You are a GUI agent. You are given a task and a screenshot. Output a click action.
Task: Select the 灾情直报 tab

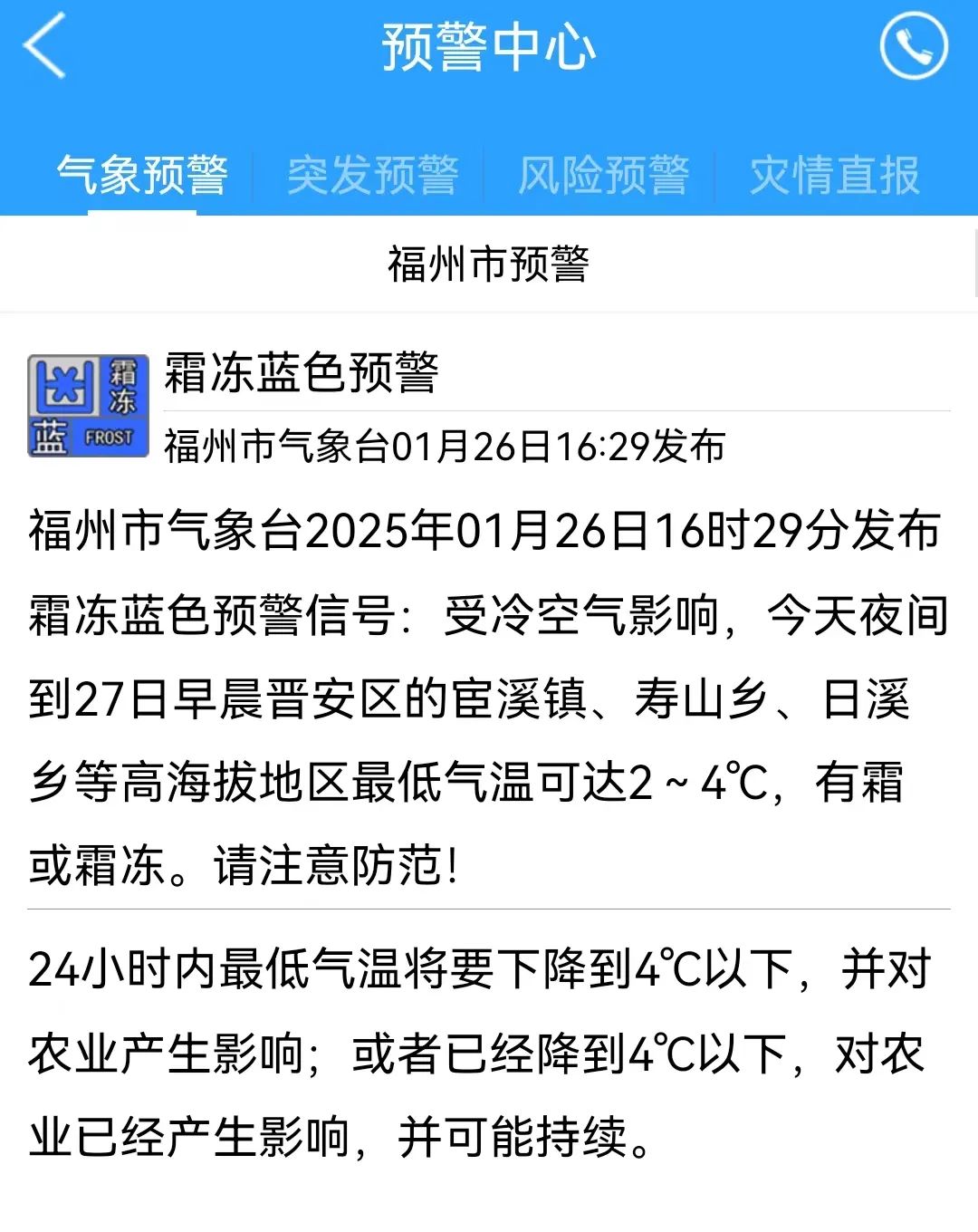coord(835,175)
